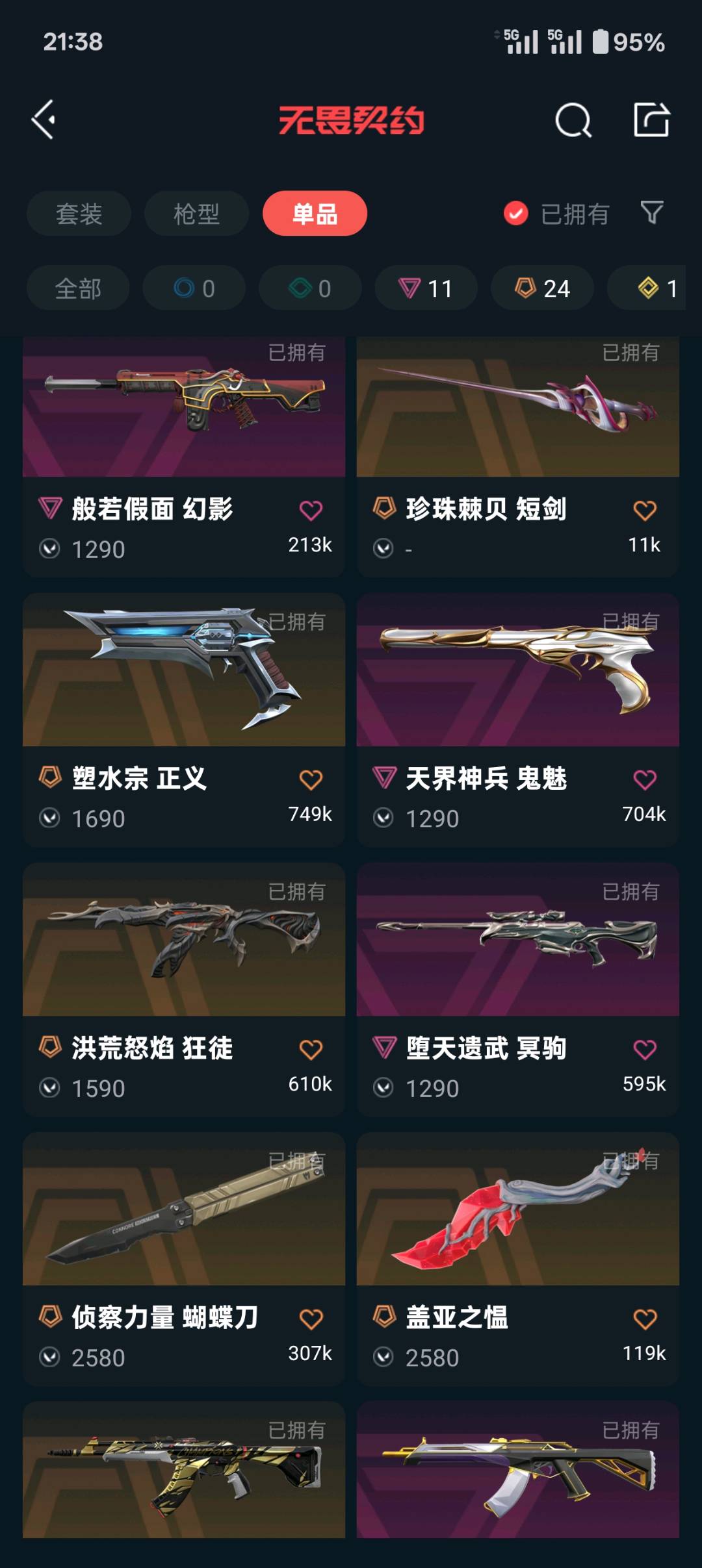The image size is (702, 1568).
Task: Favorite the 天界神兵 鬼魅 skin
Action: pos(644,779)
